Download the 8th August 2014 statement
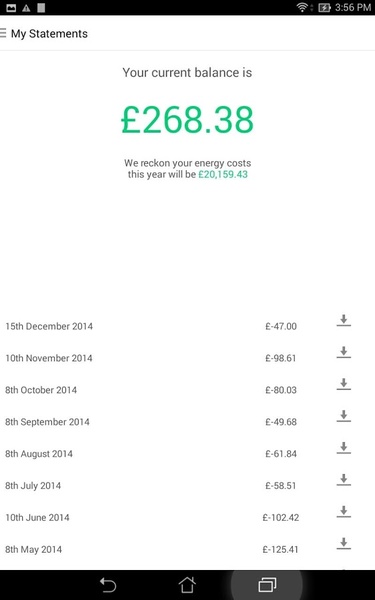The height and width of the screenshot is (600, 375). (x=344, y=448)
